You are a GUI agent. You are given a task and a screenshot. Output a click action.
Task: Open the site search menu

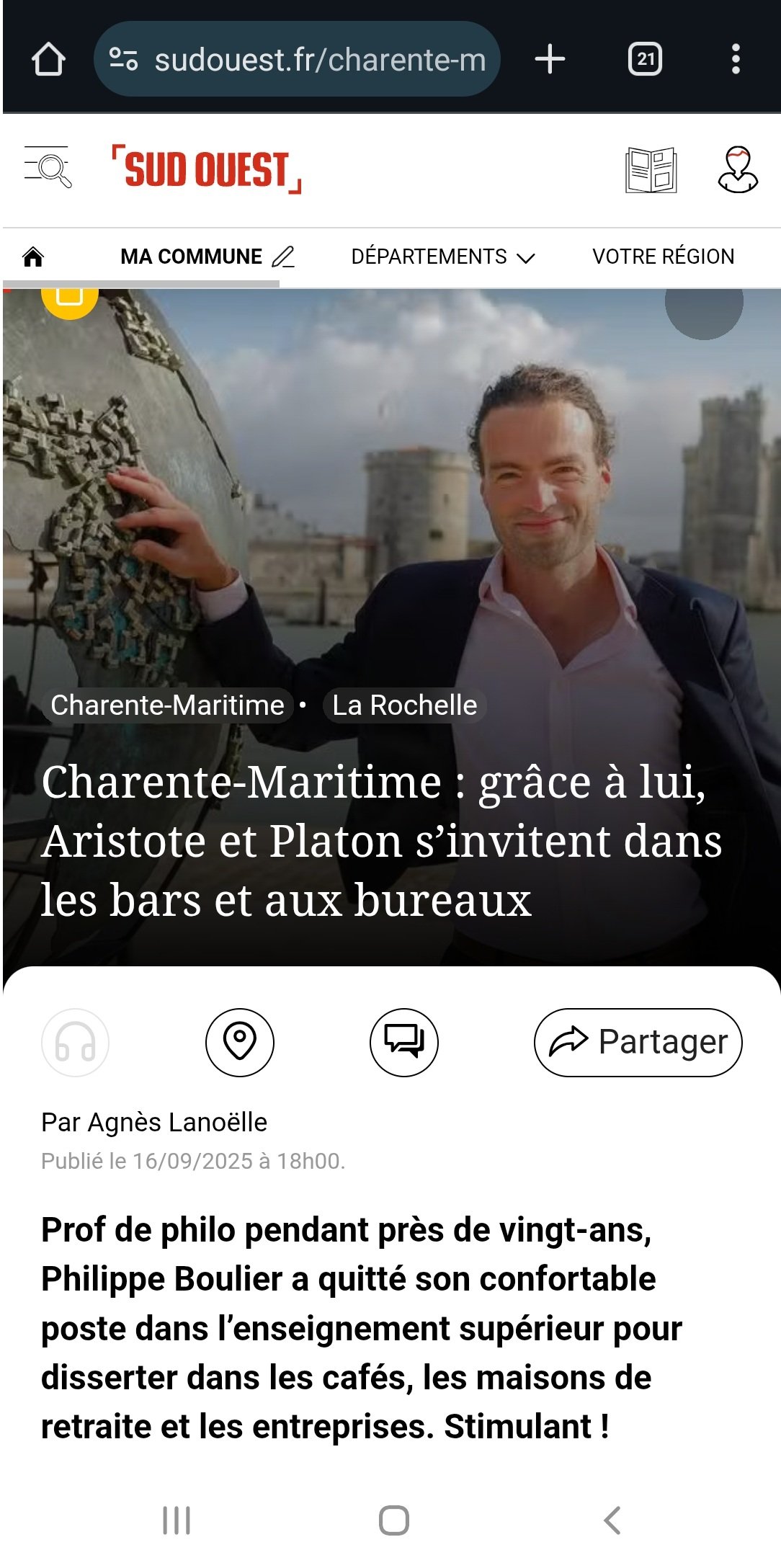coord(48,168)
